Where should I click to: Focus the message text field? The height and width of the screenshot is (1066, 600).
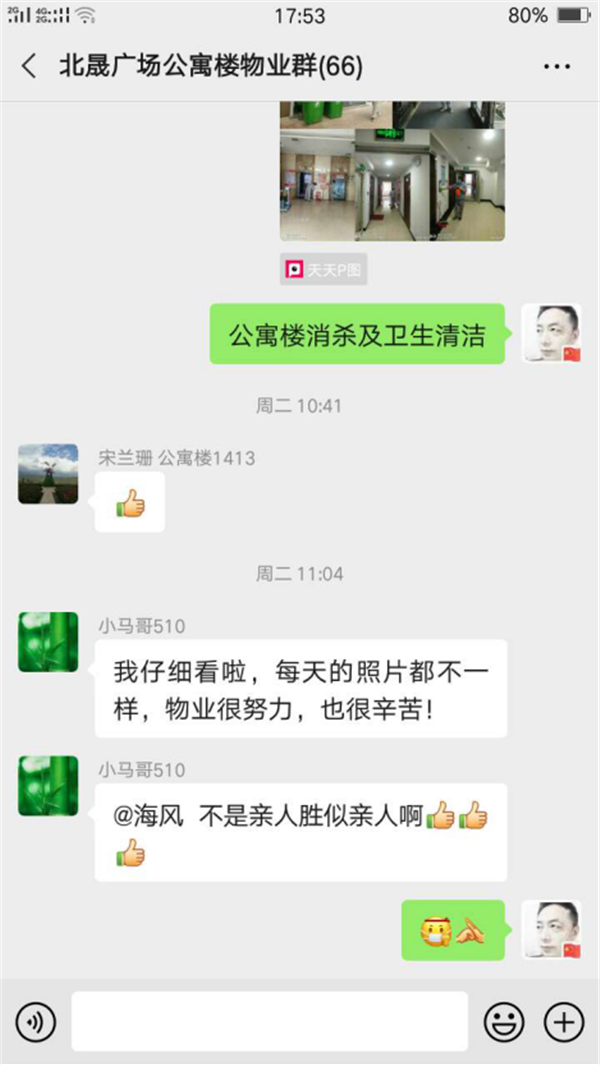point(269,1022)
